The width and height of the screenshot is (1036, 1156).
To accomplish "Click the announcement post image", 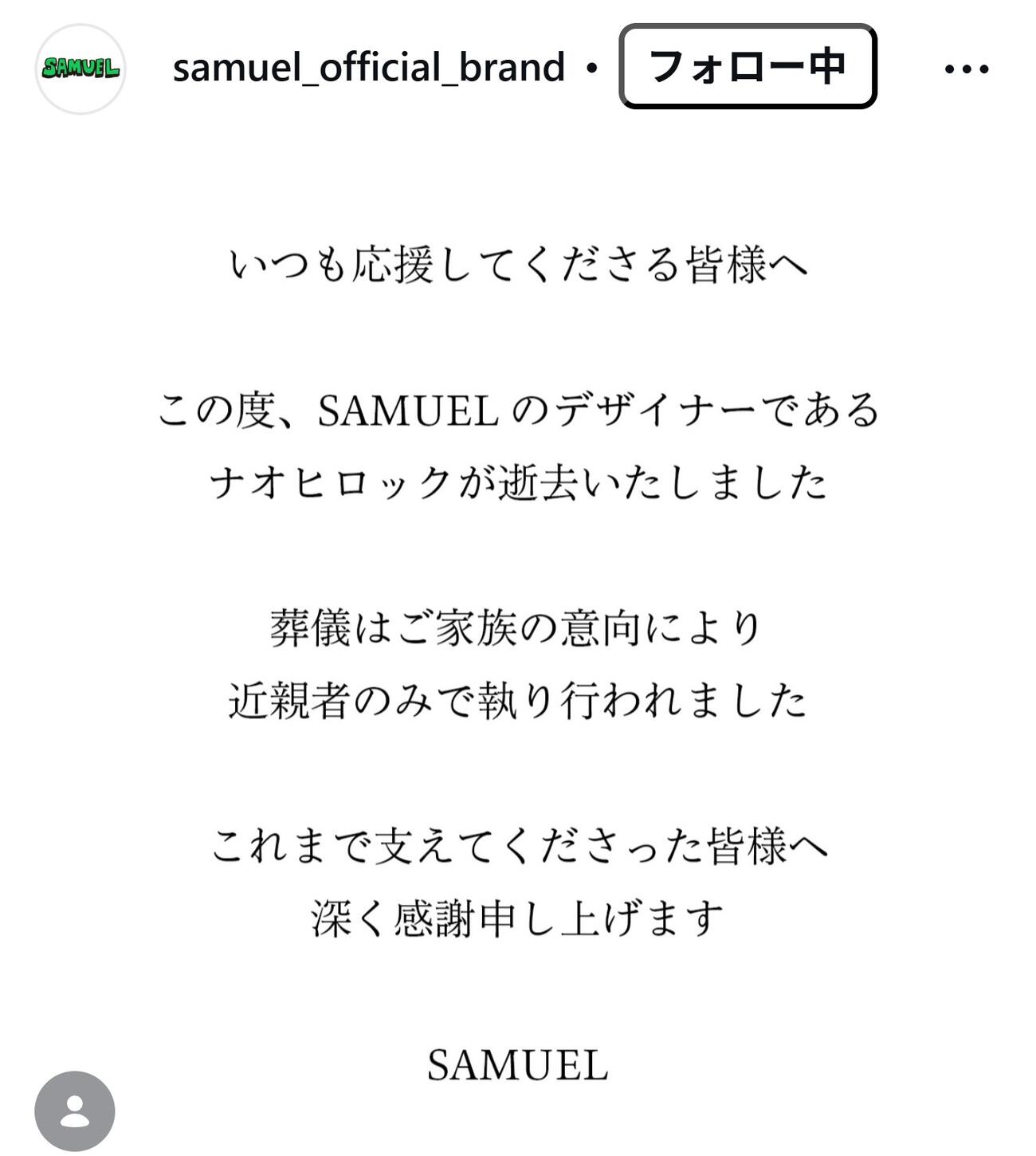I will pyautogui.click(x=518, y=598).
